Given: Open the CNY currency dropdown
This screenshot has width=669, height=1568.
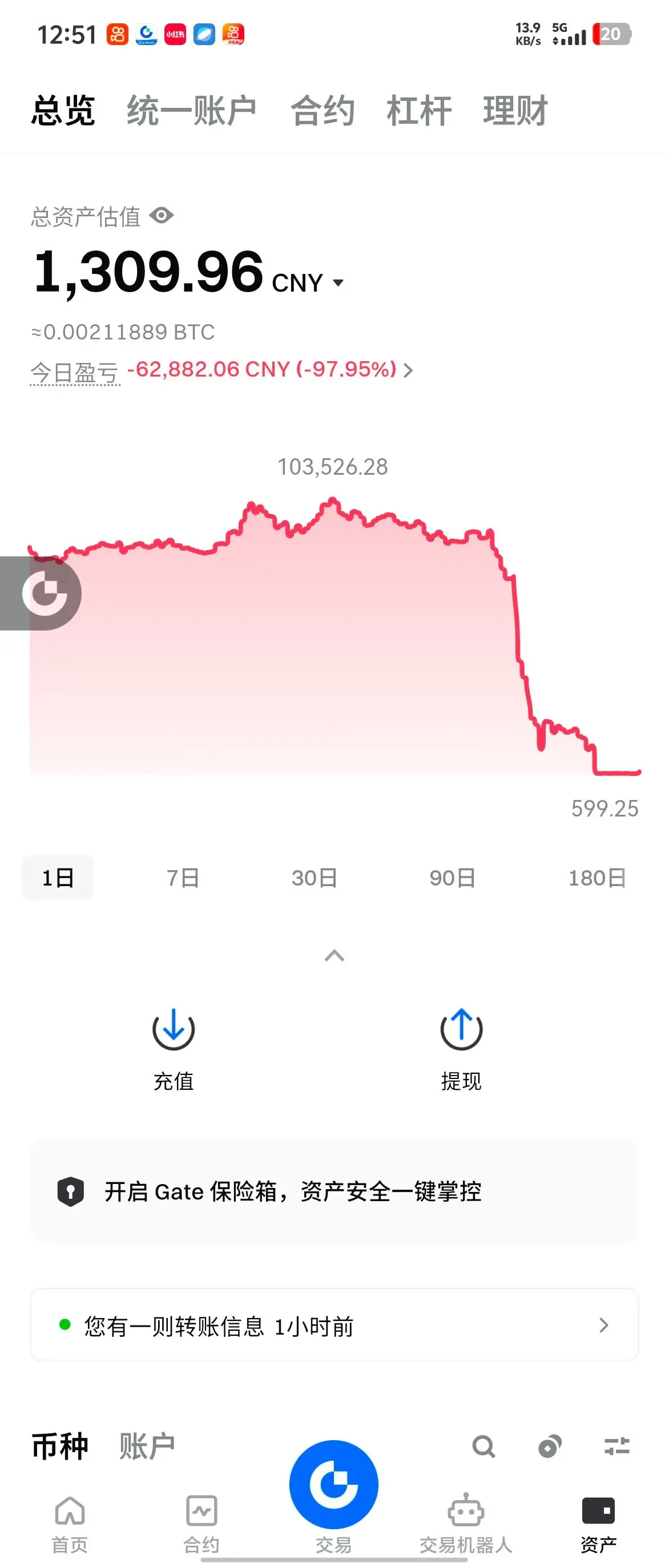Looking at the screenshot, I should [x=338, y=282].
